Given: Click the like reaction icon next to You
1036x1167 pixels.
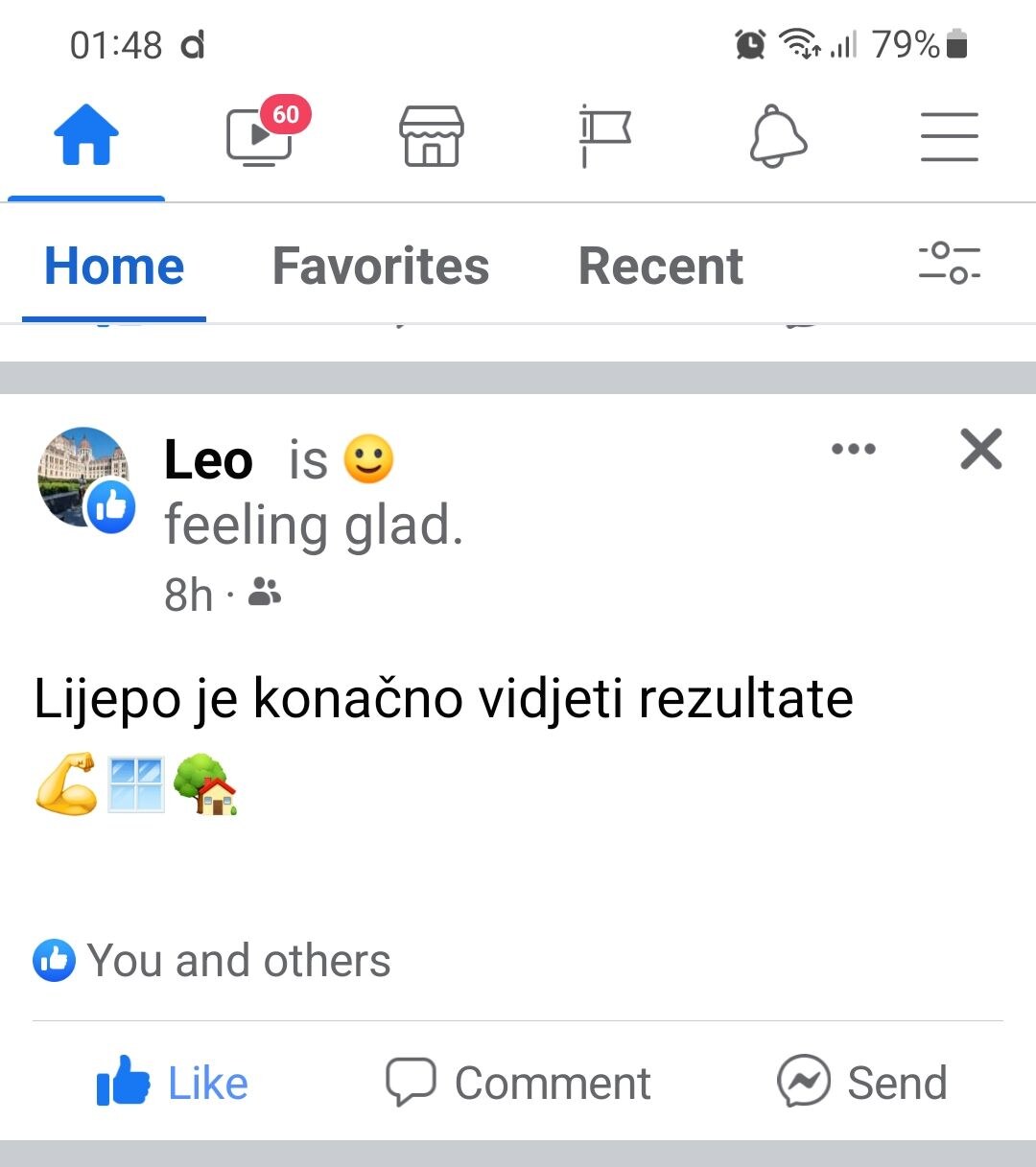Looking at the screenshot, I should click(x=55, y=959).
